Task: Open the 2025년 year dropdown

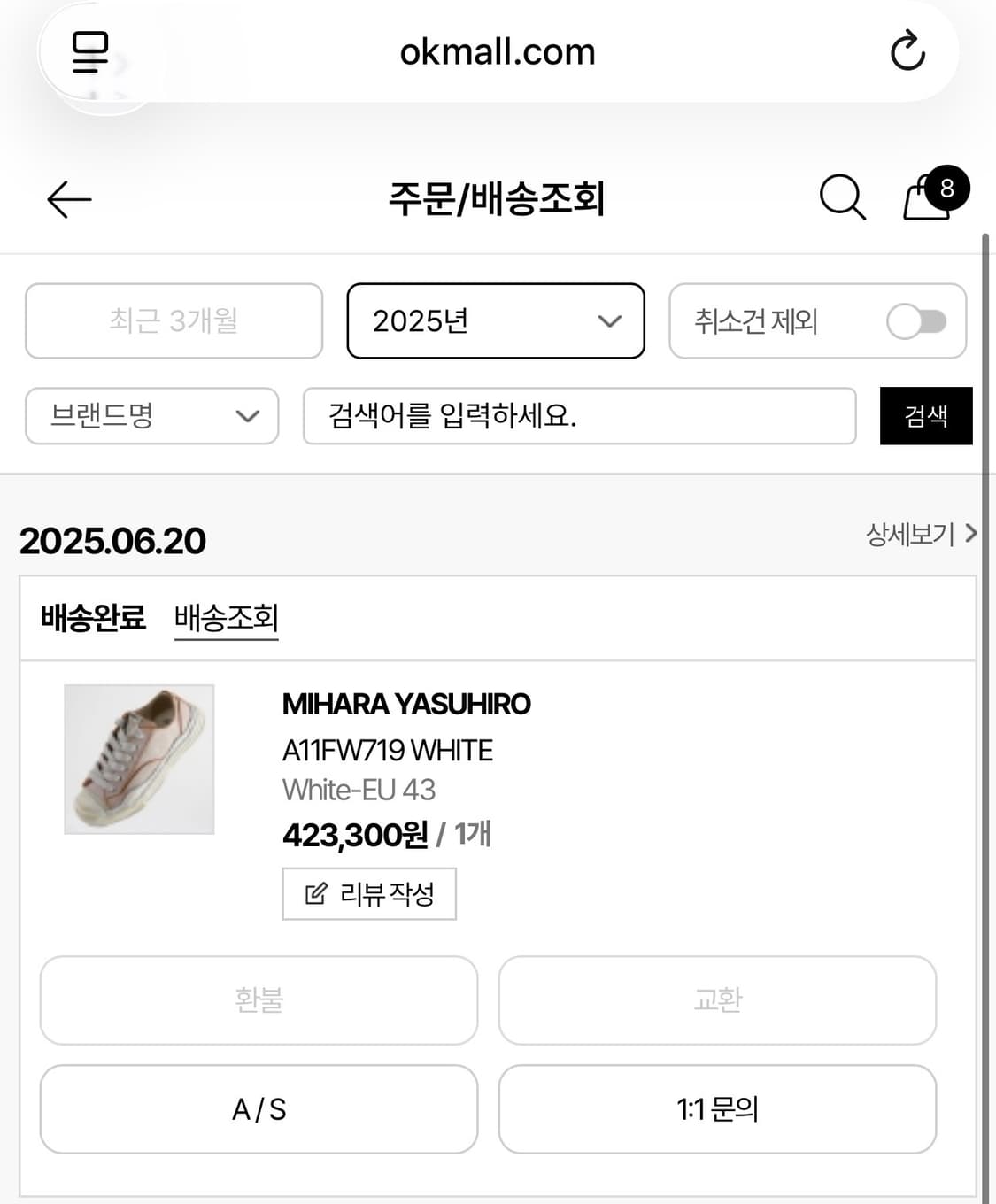Action: tap(494, 321)
